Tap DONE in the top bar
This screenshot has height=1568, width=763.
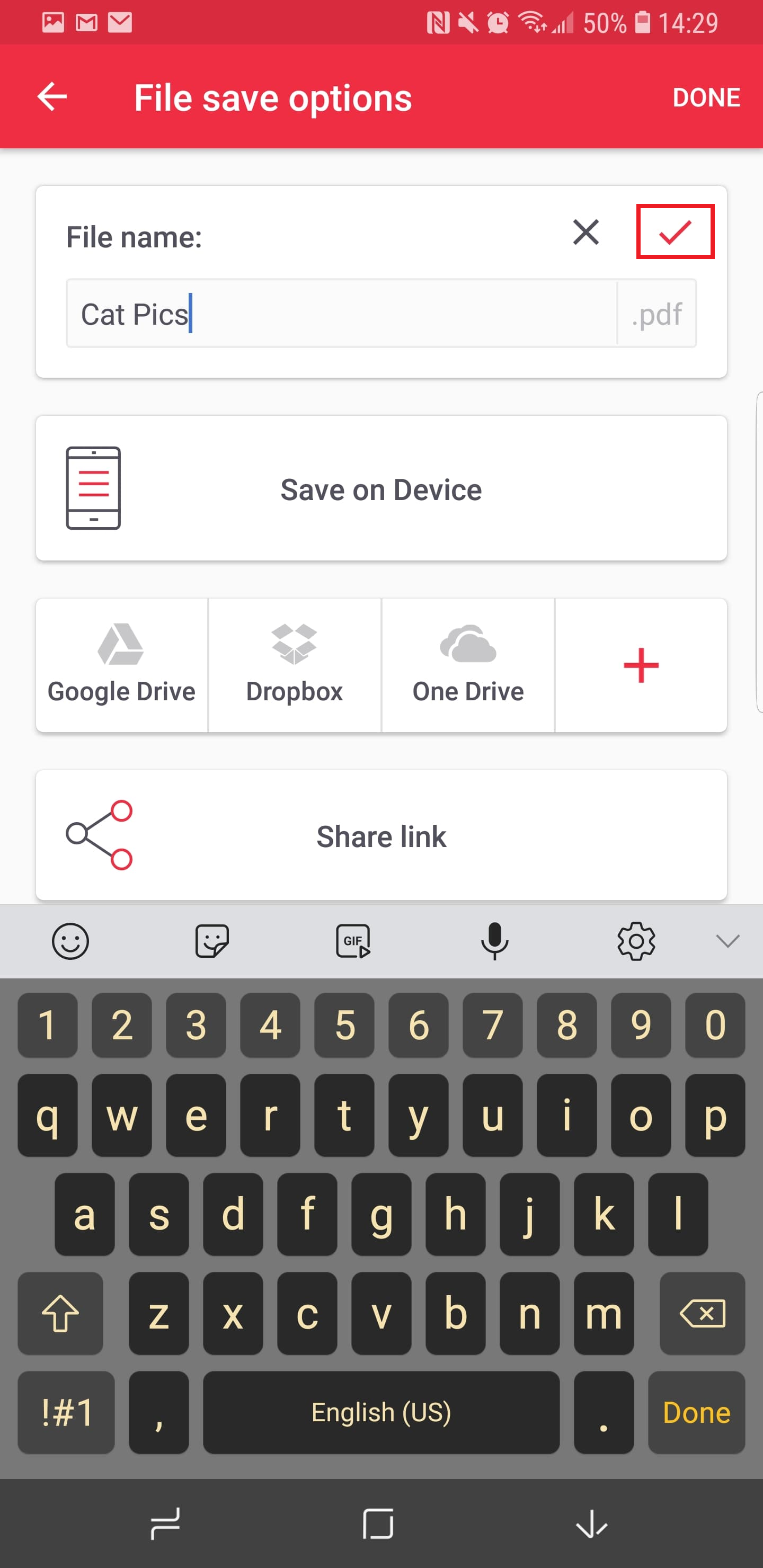706,97
